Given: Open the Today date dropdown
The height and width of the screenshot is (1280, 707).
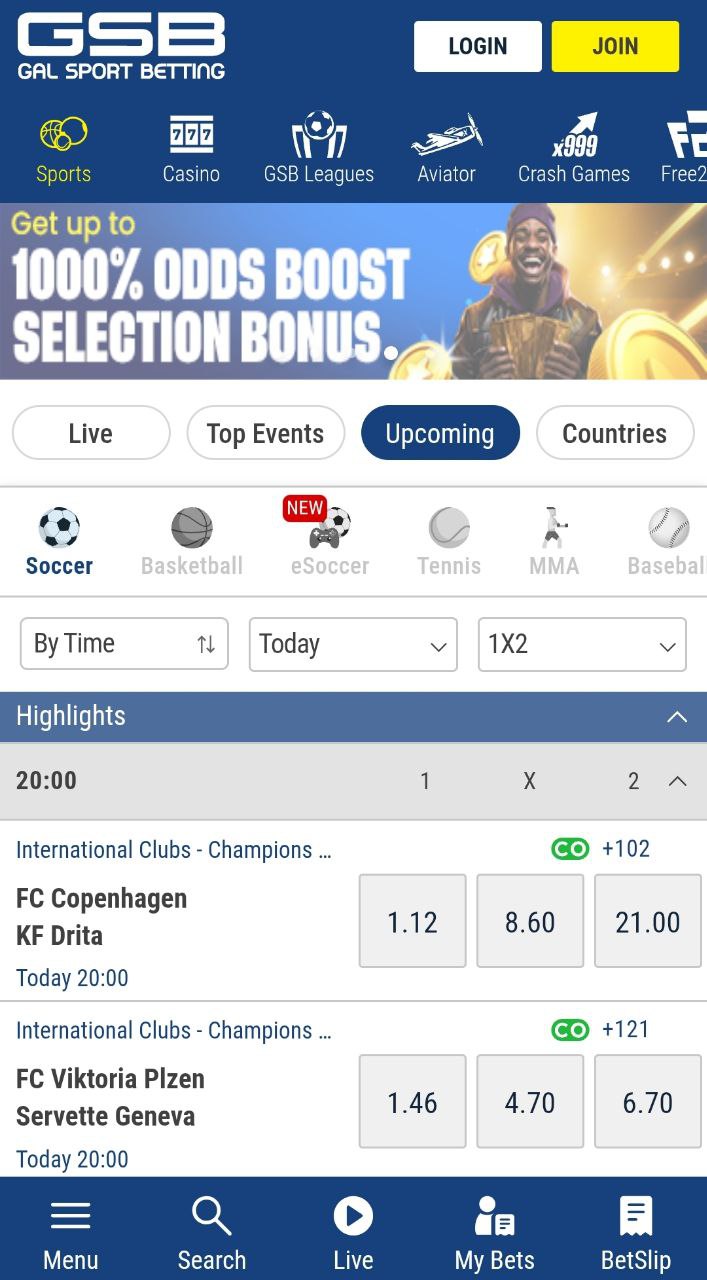Looking at the screenshot, I should 353,644.
